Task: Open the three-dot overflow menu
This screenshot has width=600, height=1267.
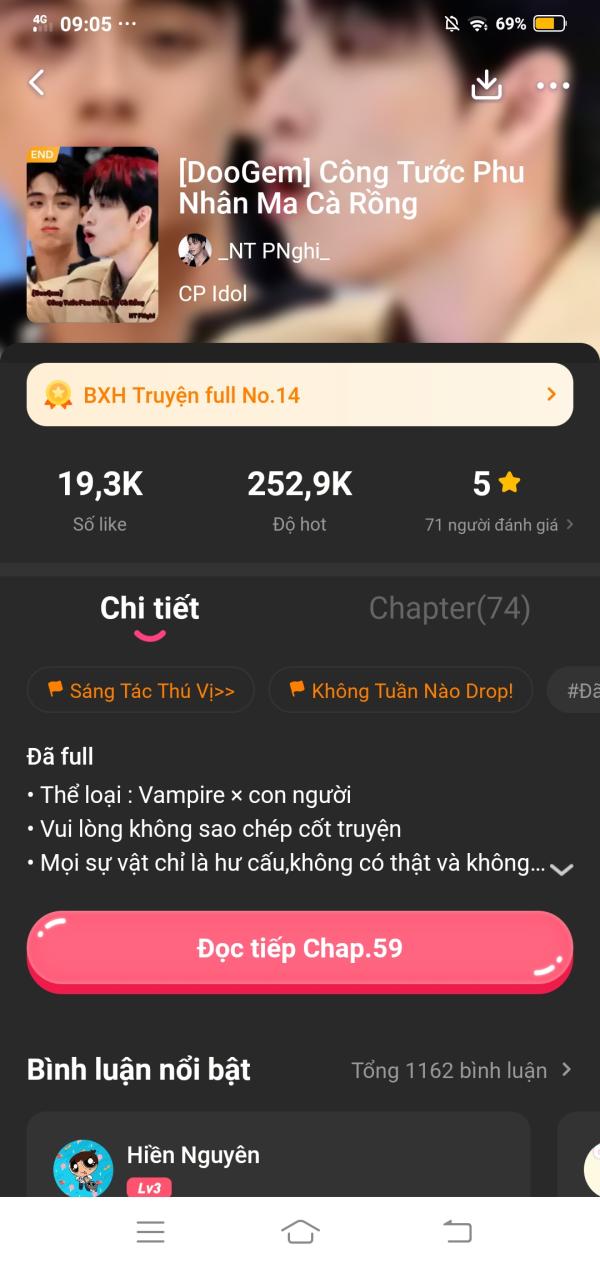Action: (552, 86)
